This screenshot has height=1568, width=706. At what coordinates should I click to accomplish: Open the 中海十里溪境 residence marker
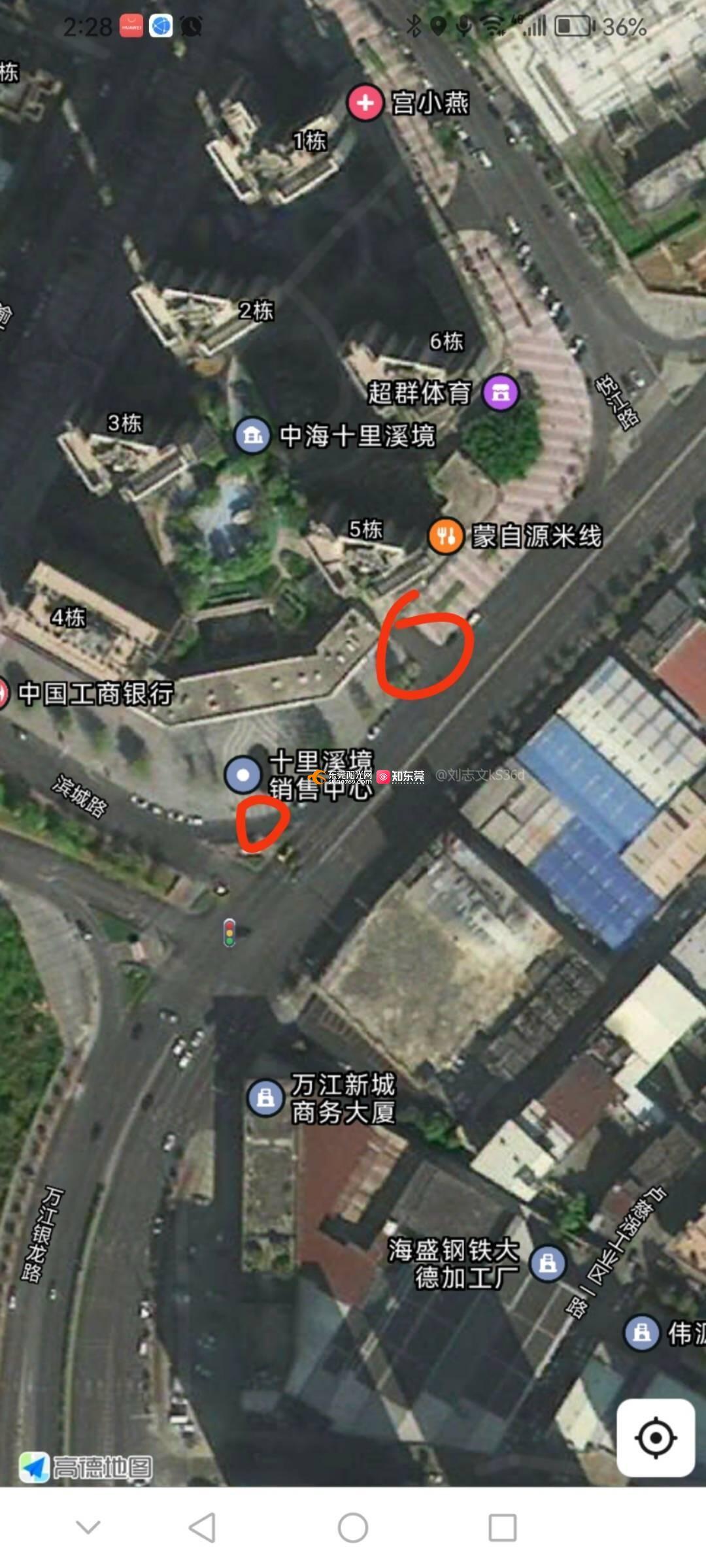pos(253,435)
